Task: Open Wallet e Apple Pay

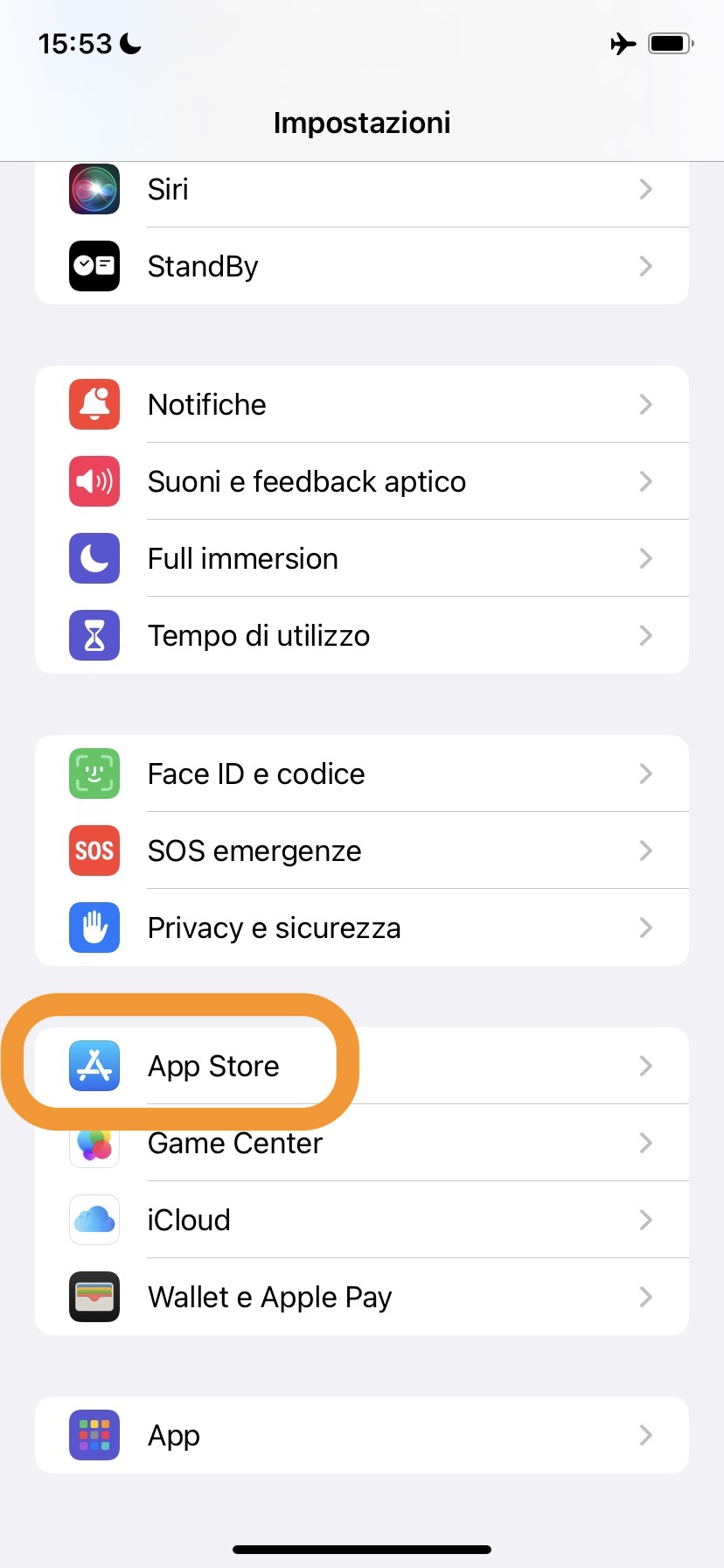Action: [361, 1297]
